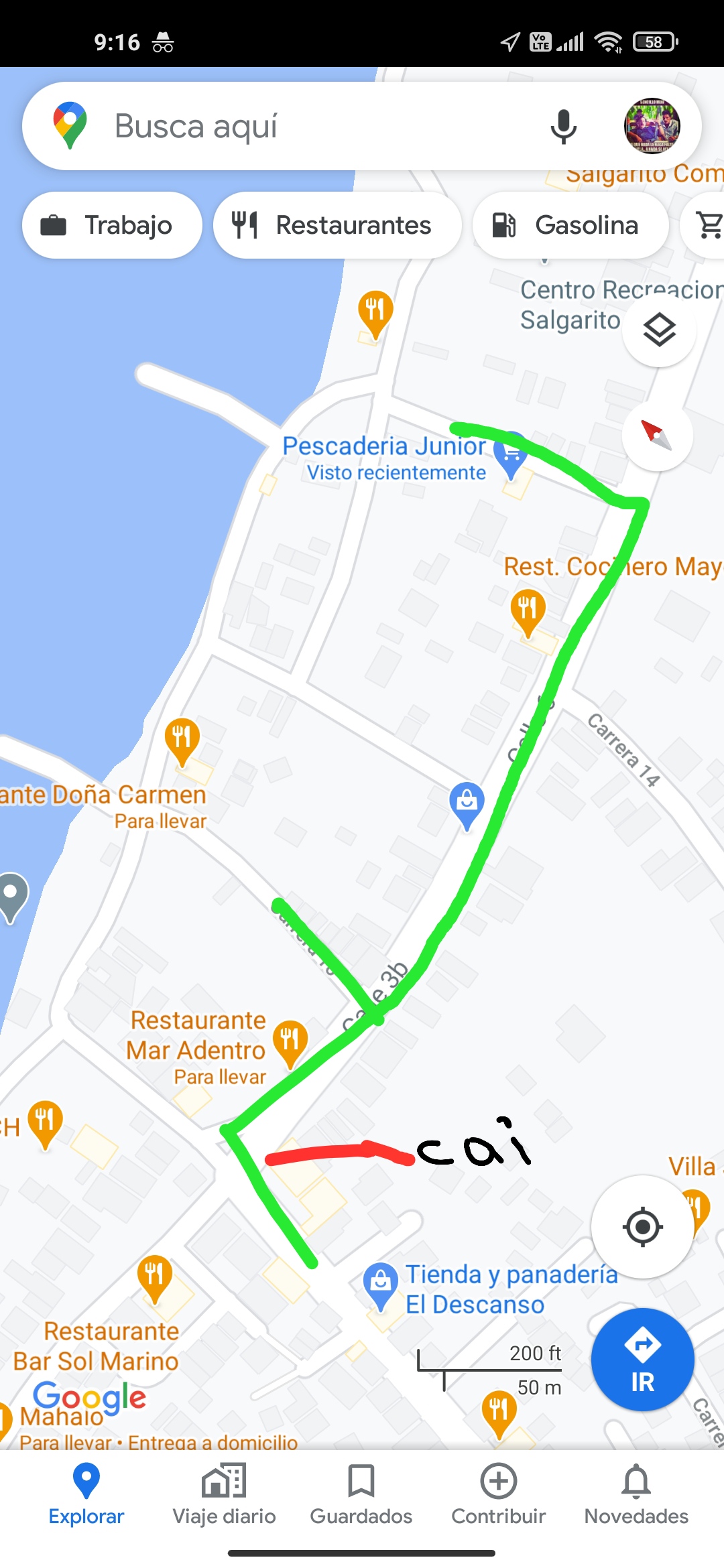This screenshot has height=1568, width=724.
Task: Open the Viaje diario tab
Action: tap(224, 1494)
